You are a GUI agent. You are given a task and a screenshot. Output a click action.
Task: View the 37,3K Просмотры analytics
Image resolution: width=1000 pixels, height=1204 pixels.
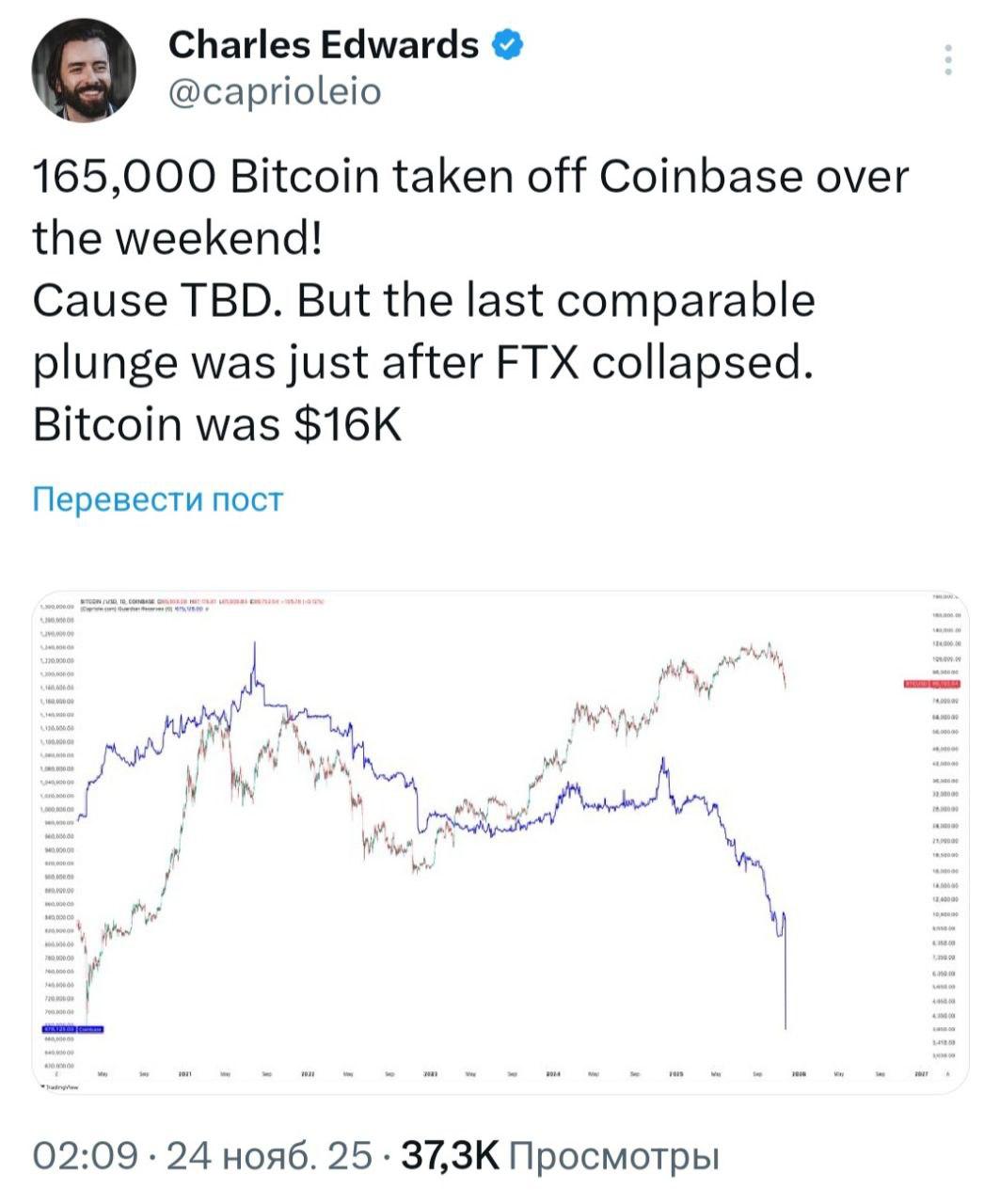click(560, 1156)
